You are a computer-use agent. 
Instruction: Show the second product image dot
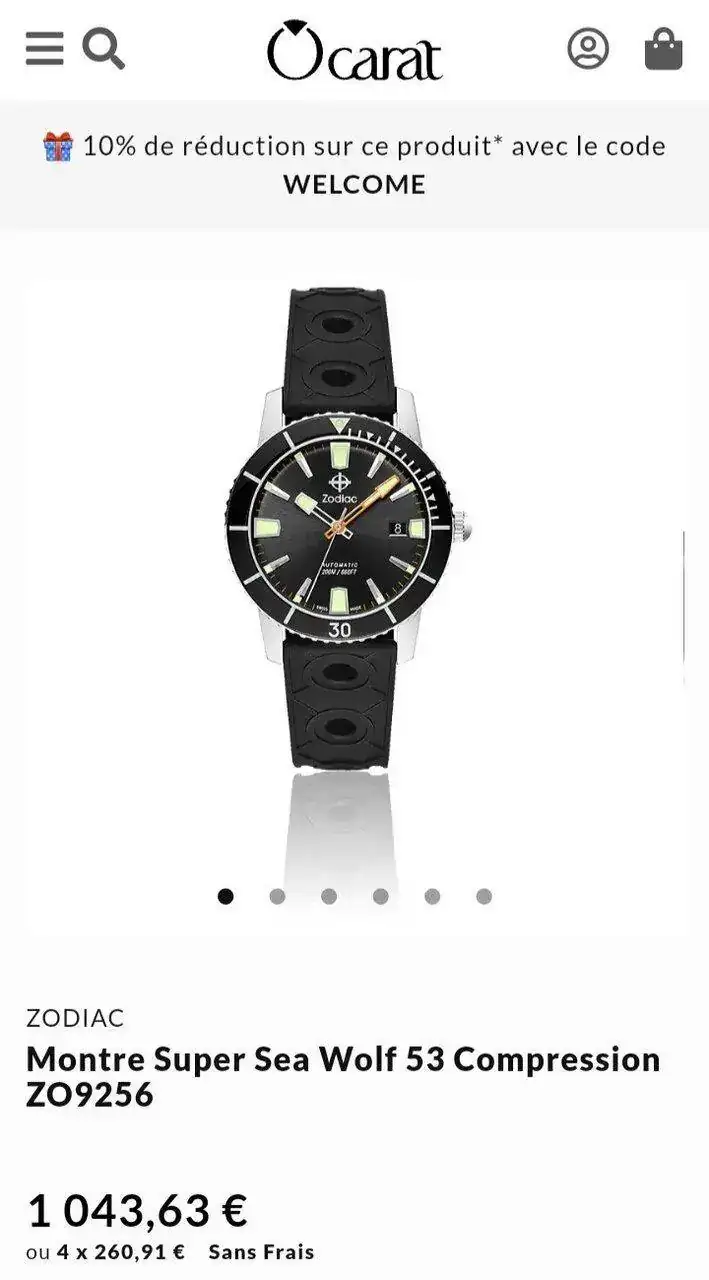pos(277,896)
